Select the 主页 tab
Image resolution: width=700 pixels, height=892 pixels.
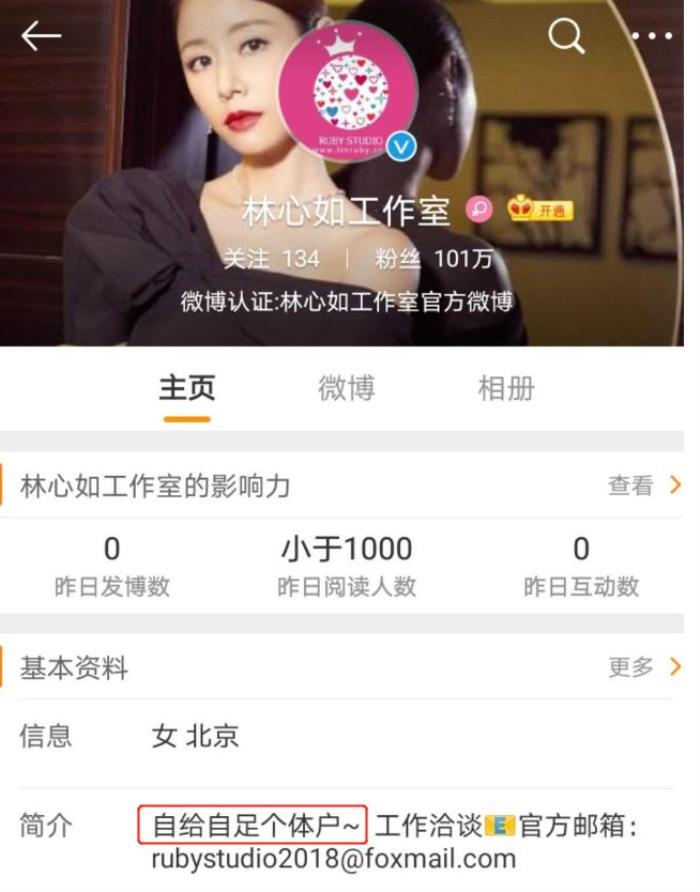187,389
